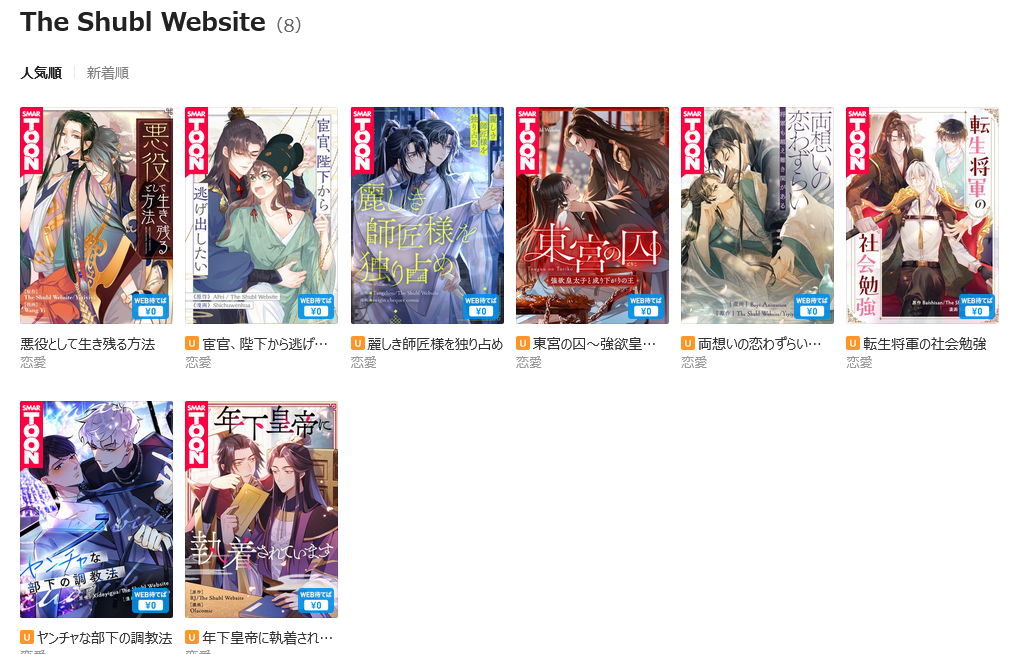Screen dimensions: 1023x654
Task: Switch to the 新着順 sort tab
Action: 107,73
